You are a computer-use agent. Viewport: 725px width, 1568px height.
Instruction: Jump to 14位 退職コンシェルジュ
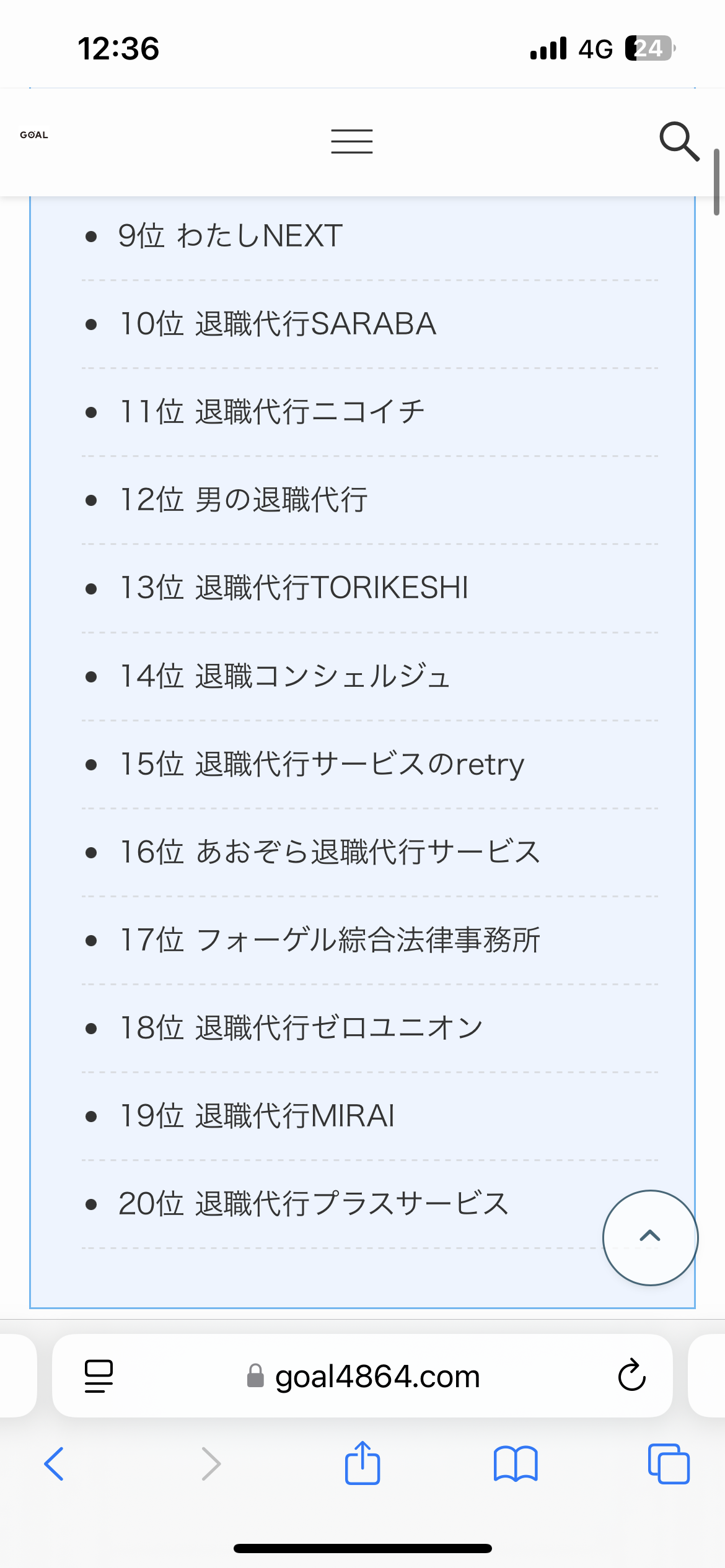point(284,676)
